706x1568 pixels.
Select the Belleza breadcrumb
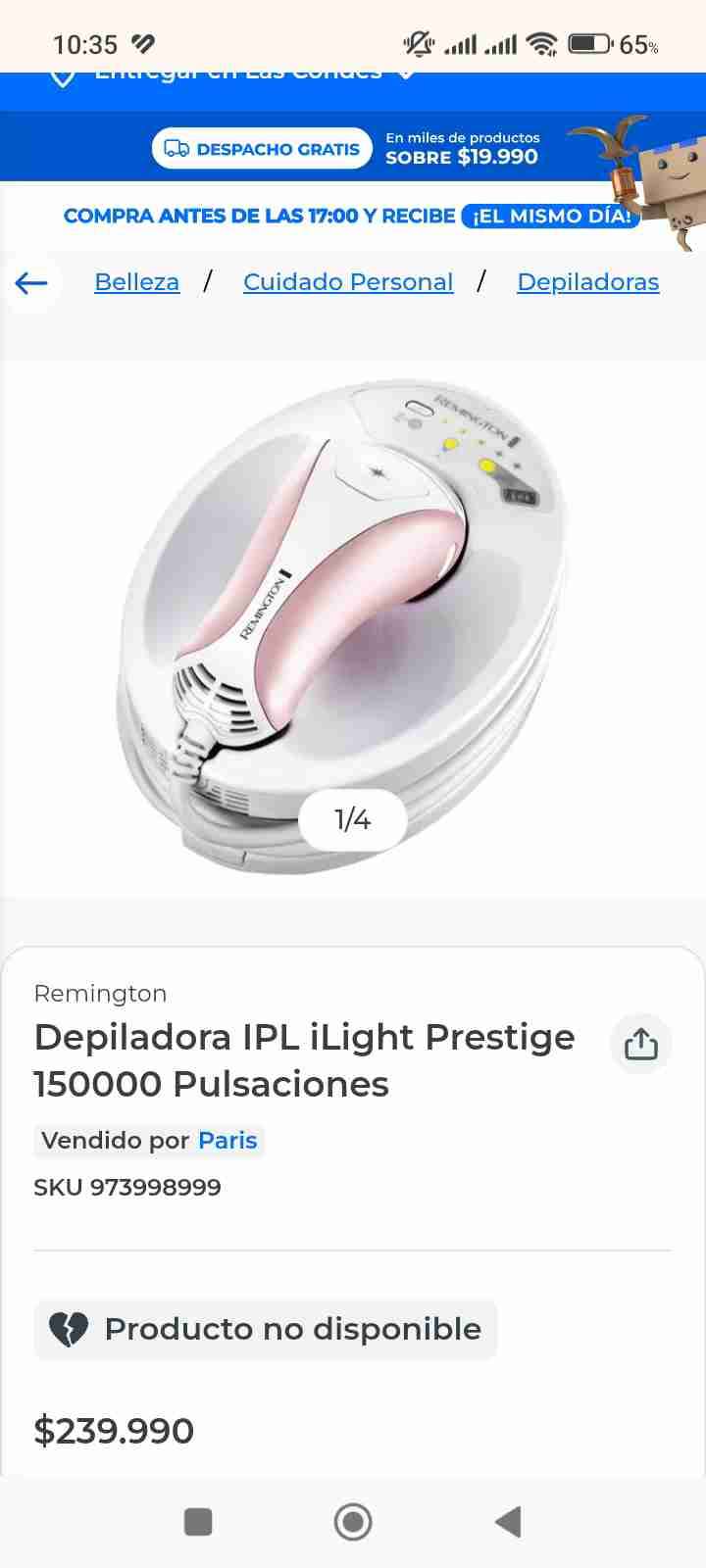pyautogui.click(x=136, y=281)
